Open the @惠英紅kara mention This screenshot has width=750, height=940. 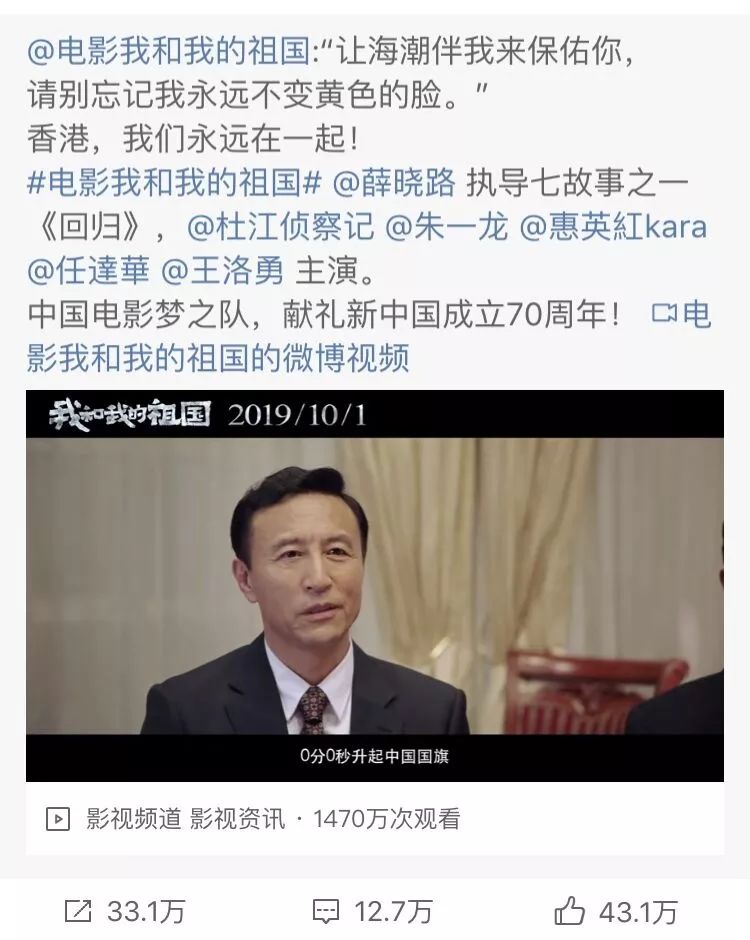[x=613, y=226]
